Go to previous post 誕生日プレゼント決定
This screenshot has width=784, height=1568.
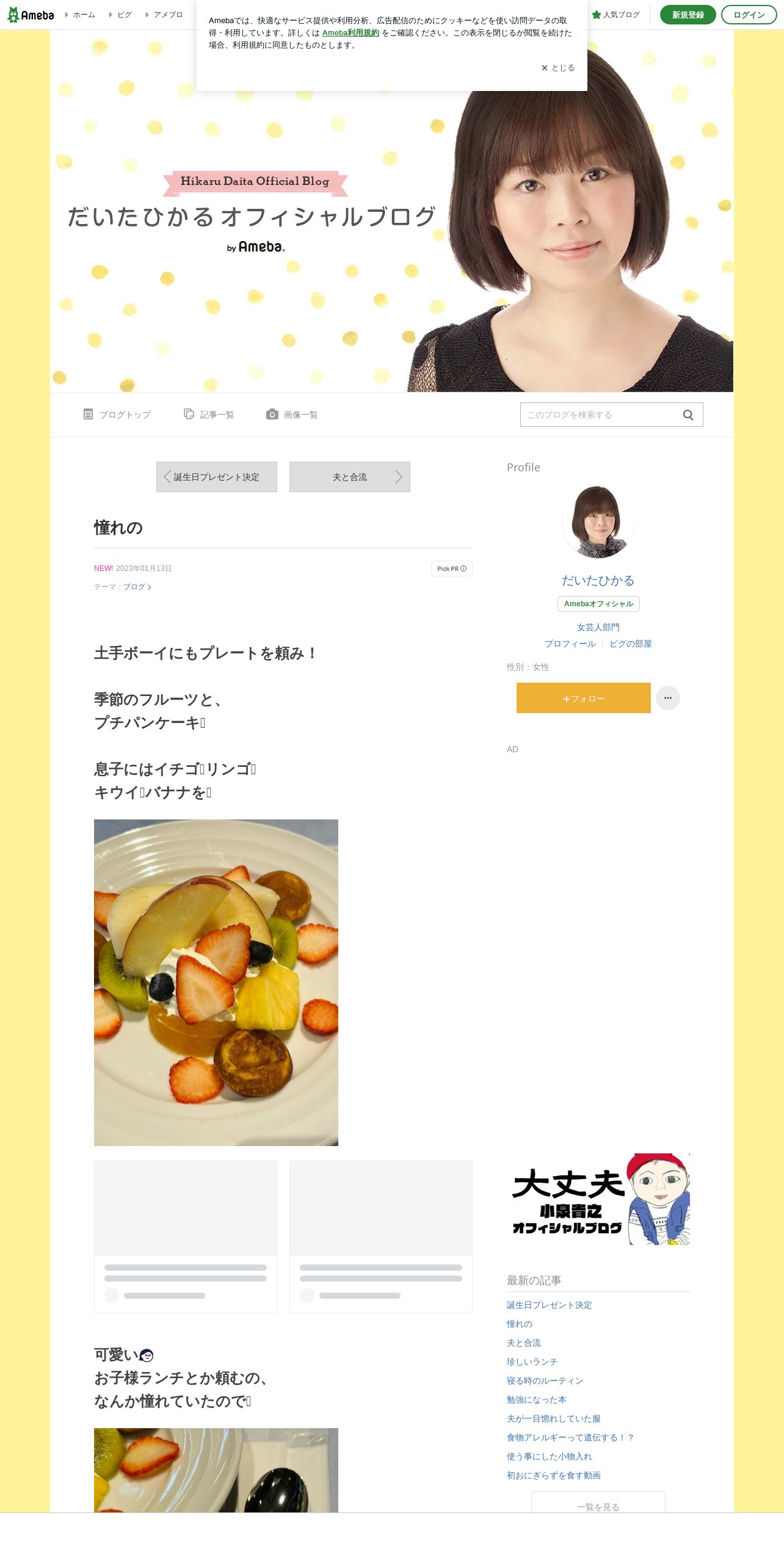click(217, 477)
